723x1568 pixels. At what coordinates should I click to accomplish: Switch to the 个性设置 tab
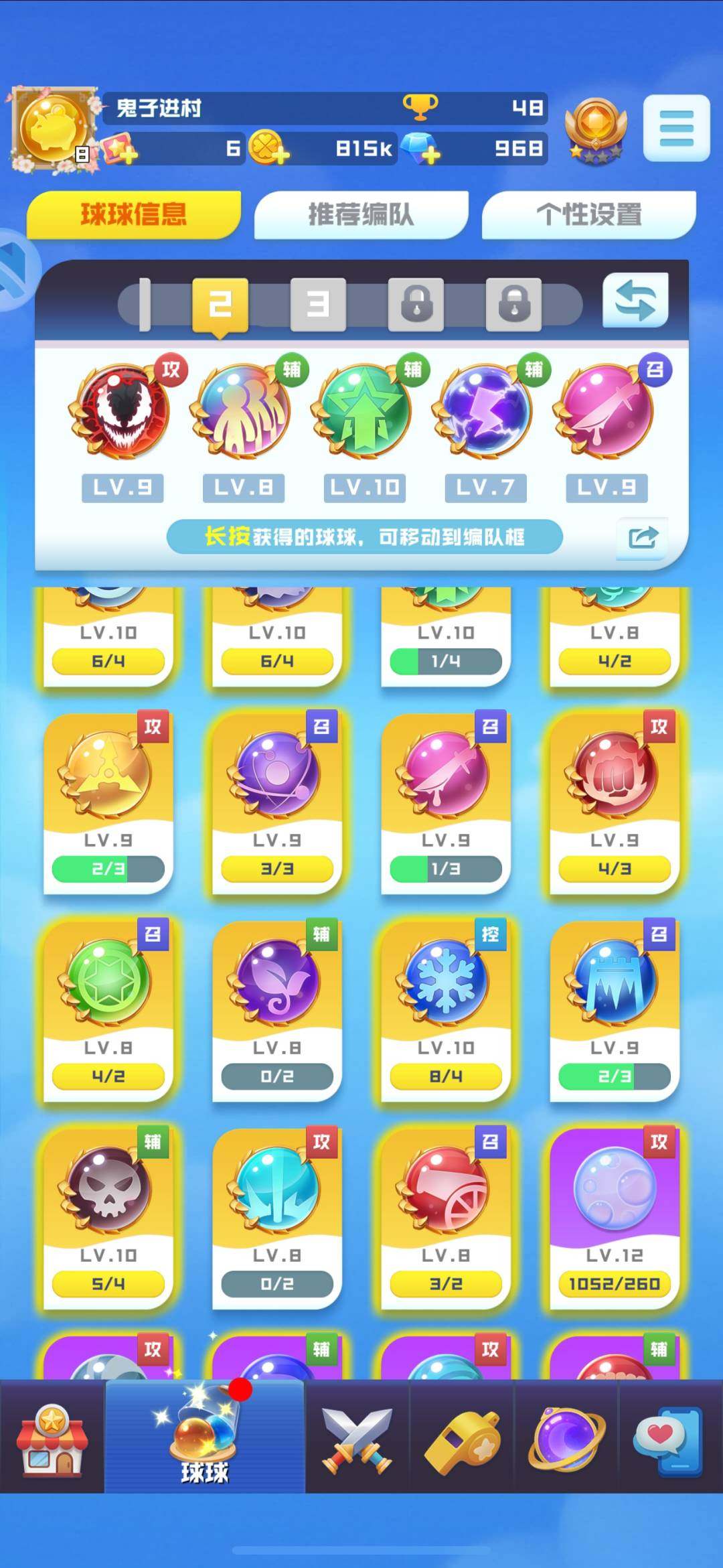(588, 215)
